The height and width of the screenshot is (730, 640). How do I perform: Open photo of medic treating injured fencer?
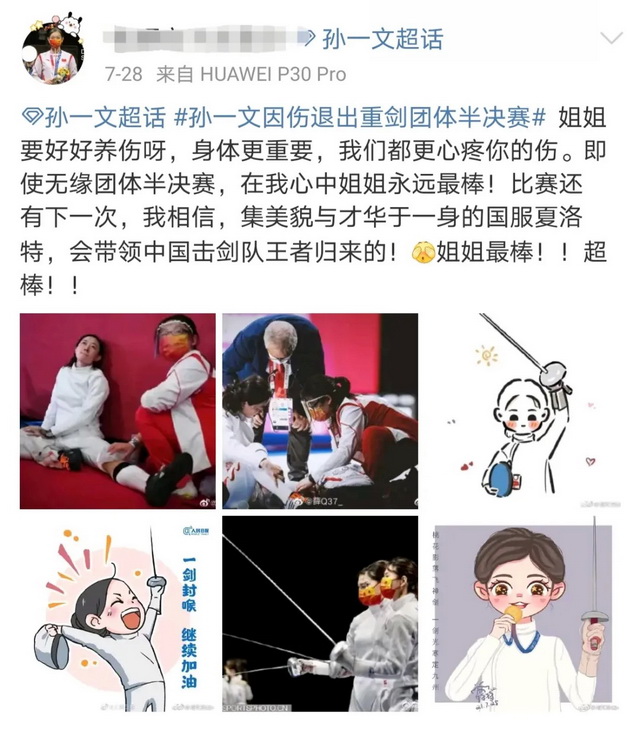320,410
